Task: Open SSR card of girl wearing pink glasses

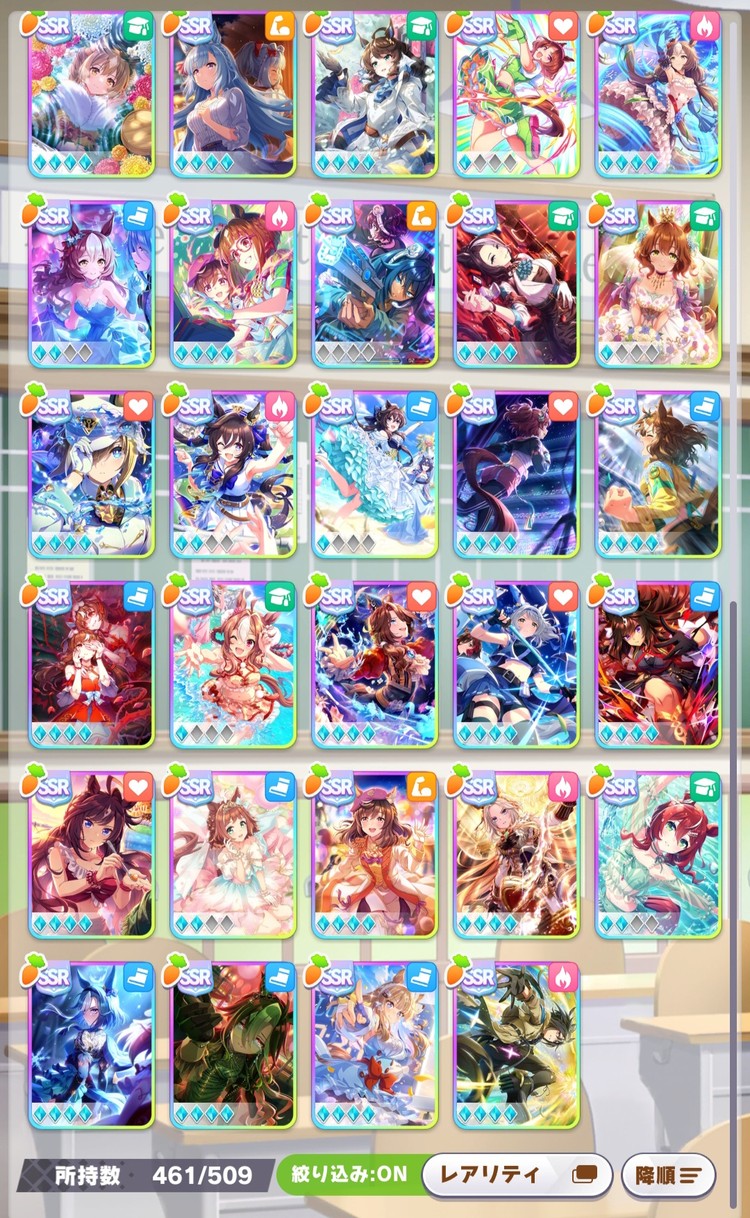Action: pos(233,284)
